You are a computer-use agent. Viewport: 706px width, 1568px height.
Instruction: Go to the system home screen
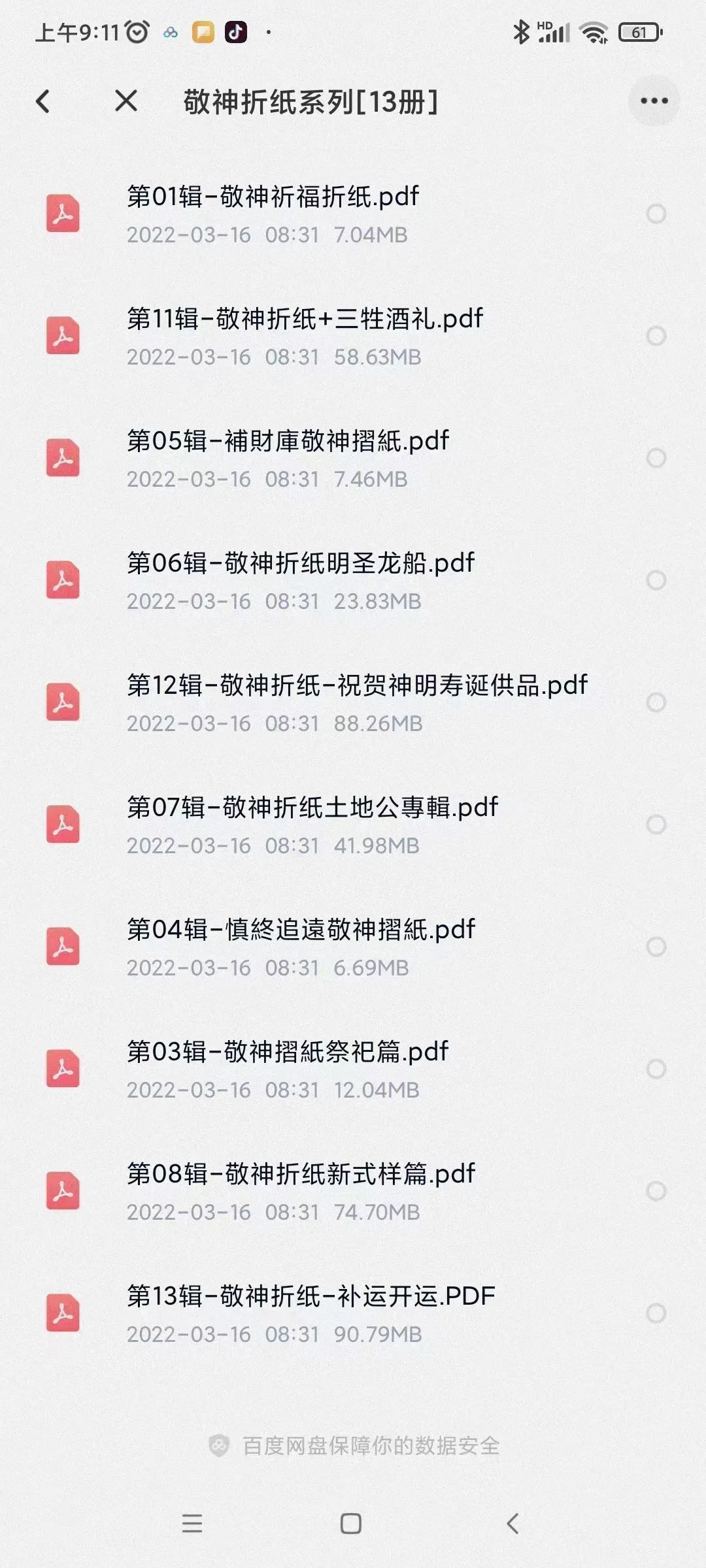(351, 1524)
